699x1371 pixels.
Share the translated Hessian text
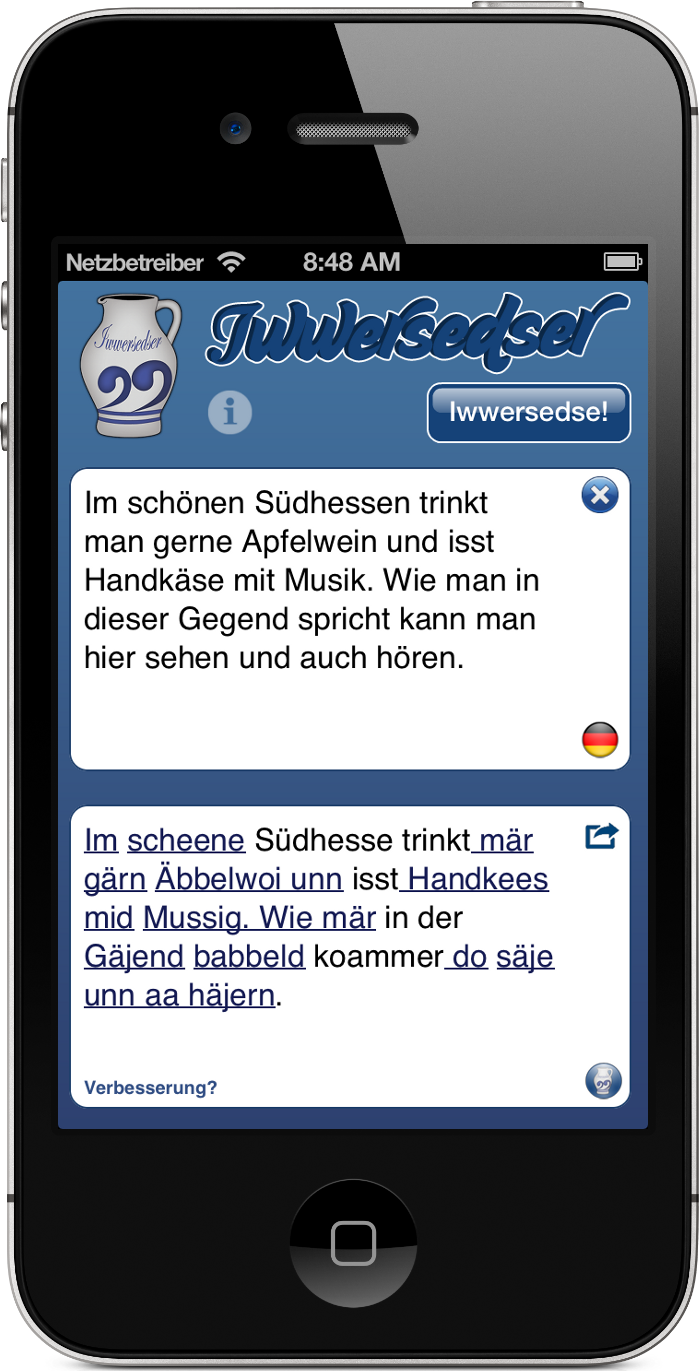[602, 836]
